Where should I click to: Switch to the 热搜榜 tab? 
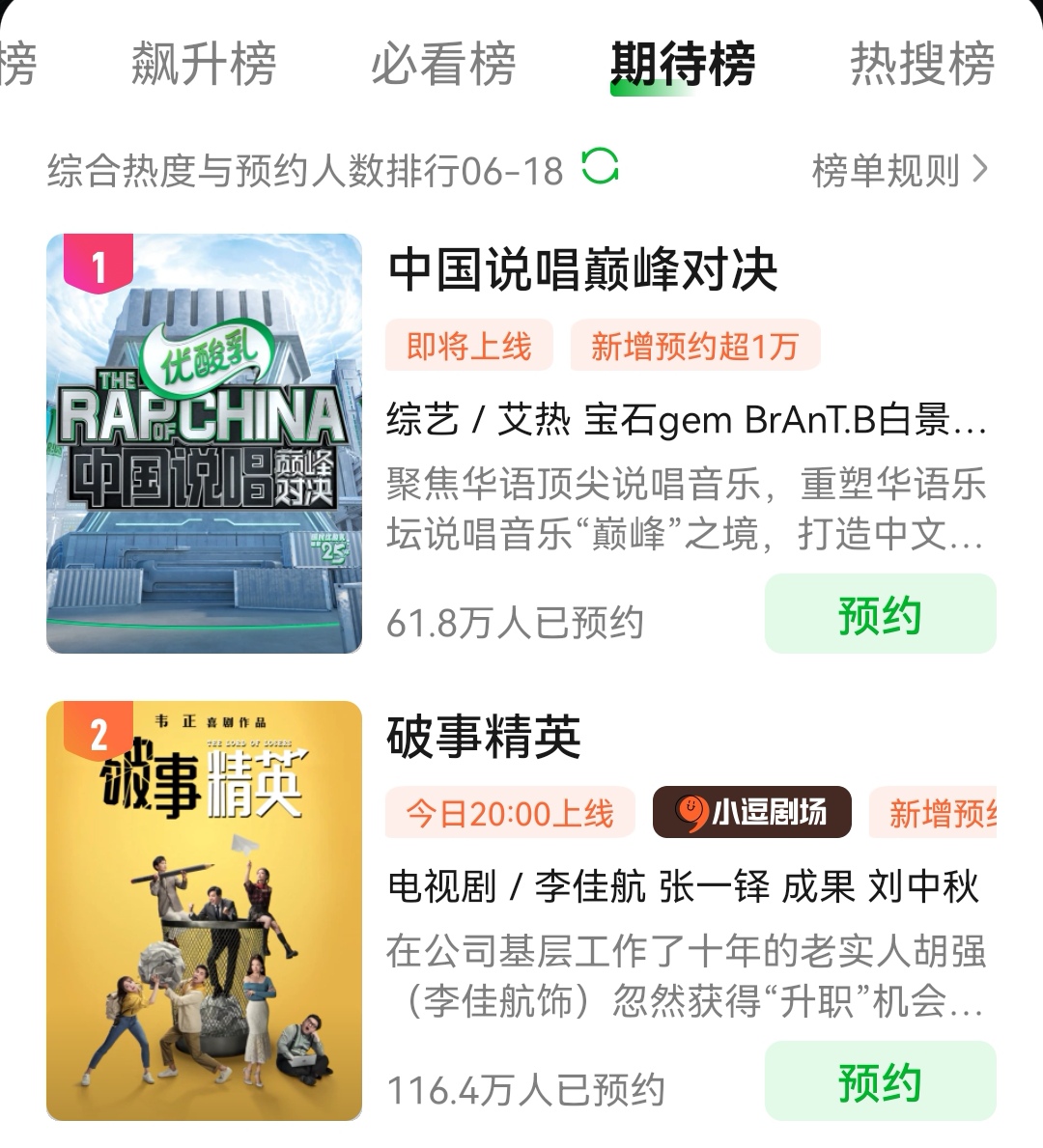(x=922, y=61)
